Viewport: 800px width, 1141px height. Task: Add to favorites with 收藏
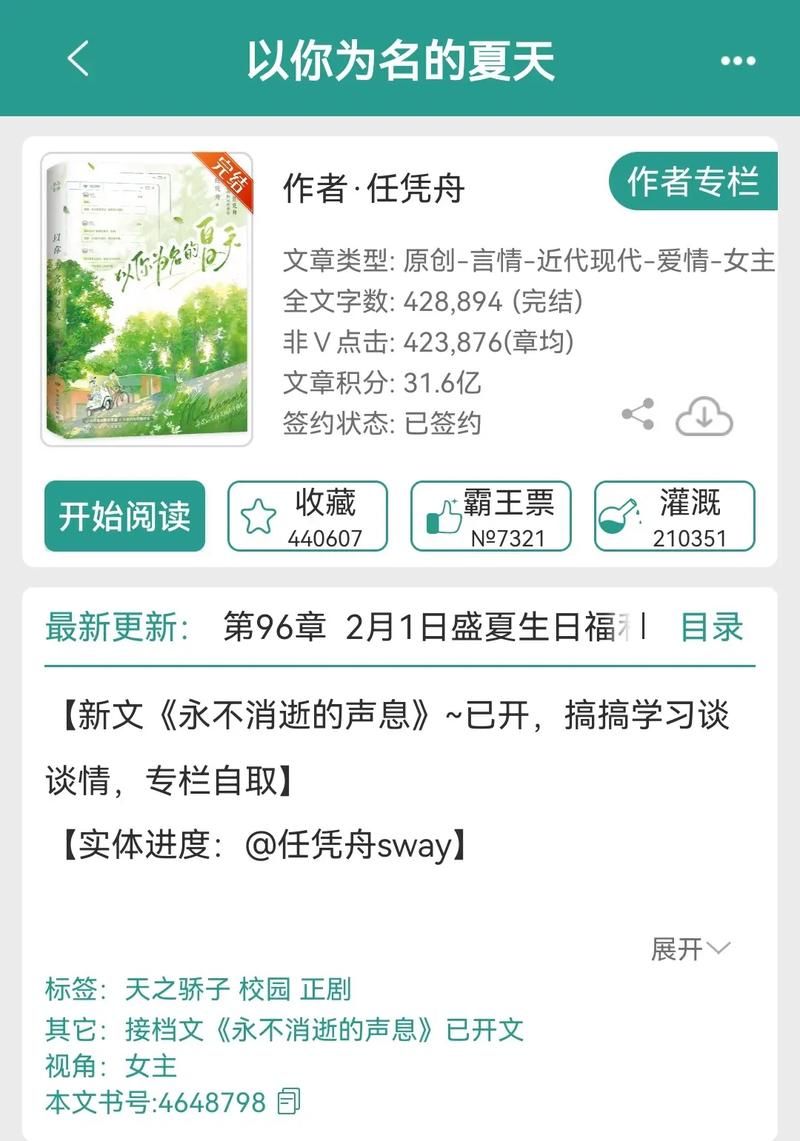[308, 516]
